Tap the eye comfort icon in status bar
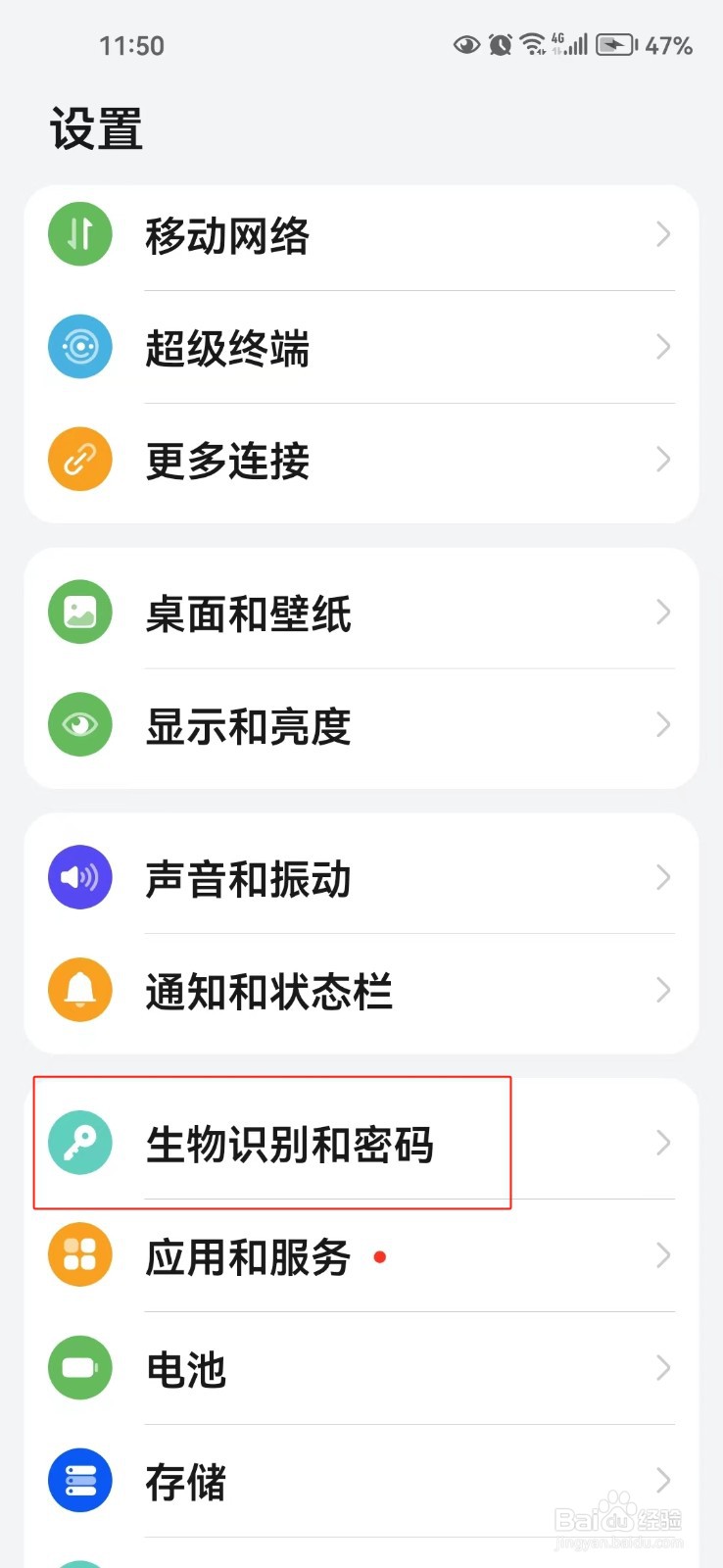Screen dimensions: 723x1568 click(466, 44)
